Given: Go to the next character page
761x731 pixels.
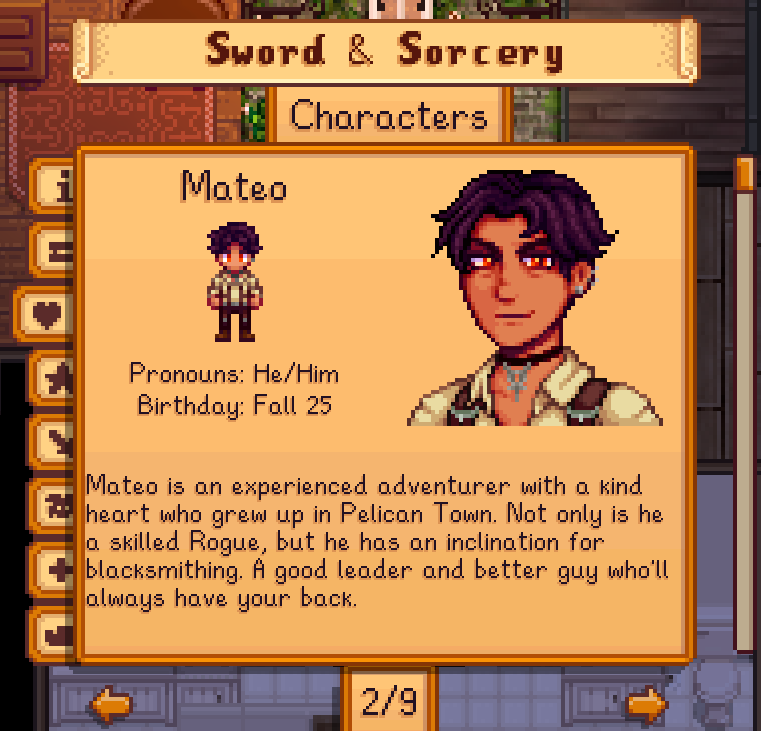Looking at the screenshot, I should [x=646, y=706].
